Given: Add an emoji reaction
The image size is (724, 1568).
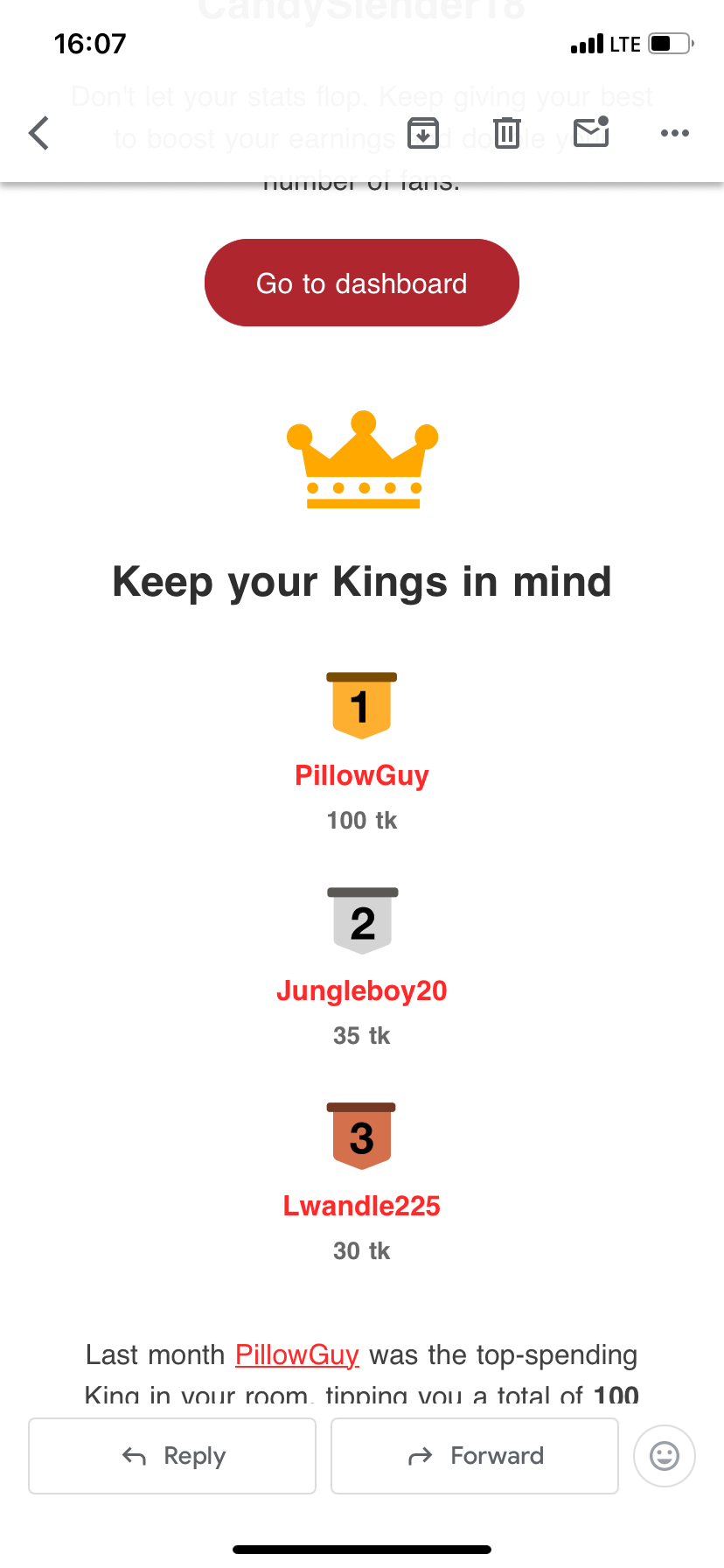Looking at the screenshot, I should [x=665, y=1456].
